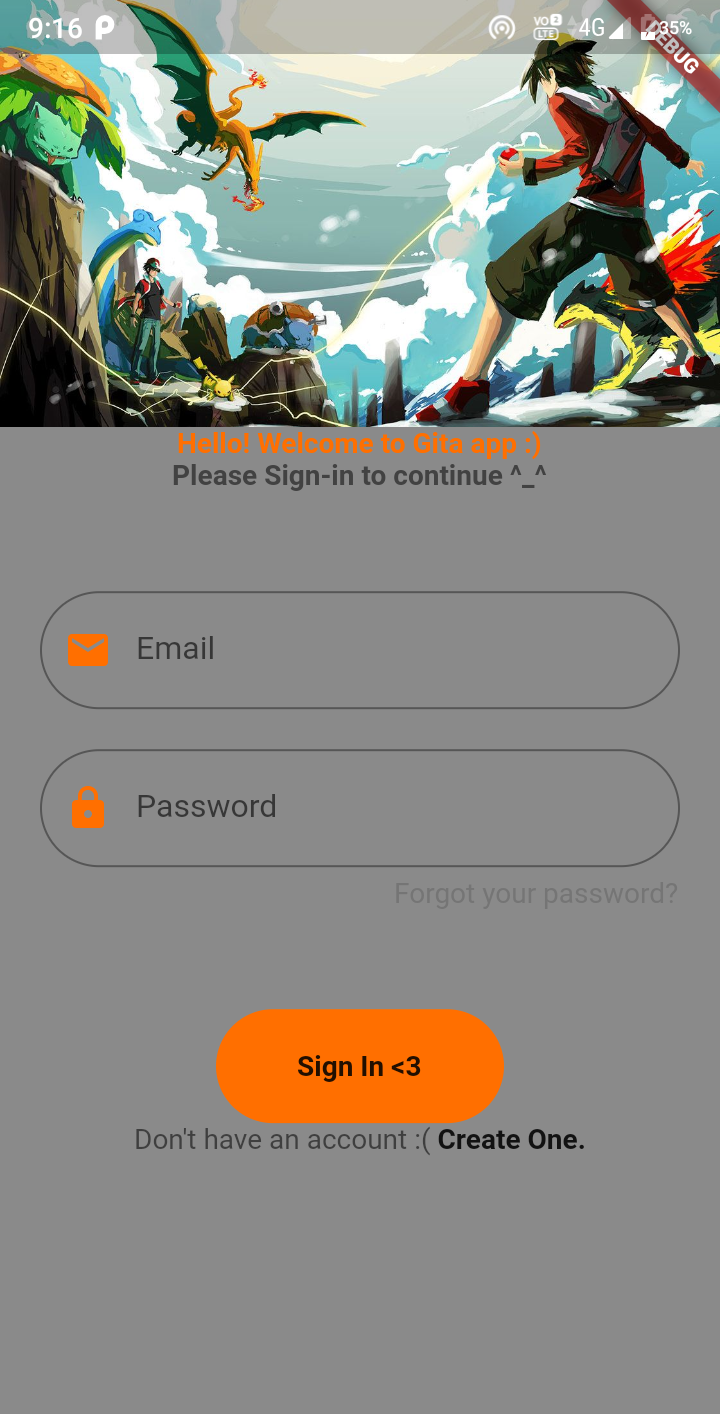Click the welcome message 'Hello! Welcome to Gita app'
The height and width of the screenshot is (1414, 720).
point(359,443)
